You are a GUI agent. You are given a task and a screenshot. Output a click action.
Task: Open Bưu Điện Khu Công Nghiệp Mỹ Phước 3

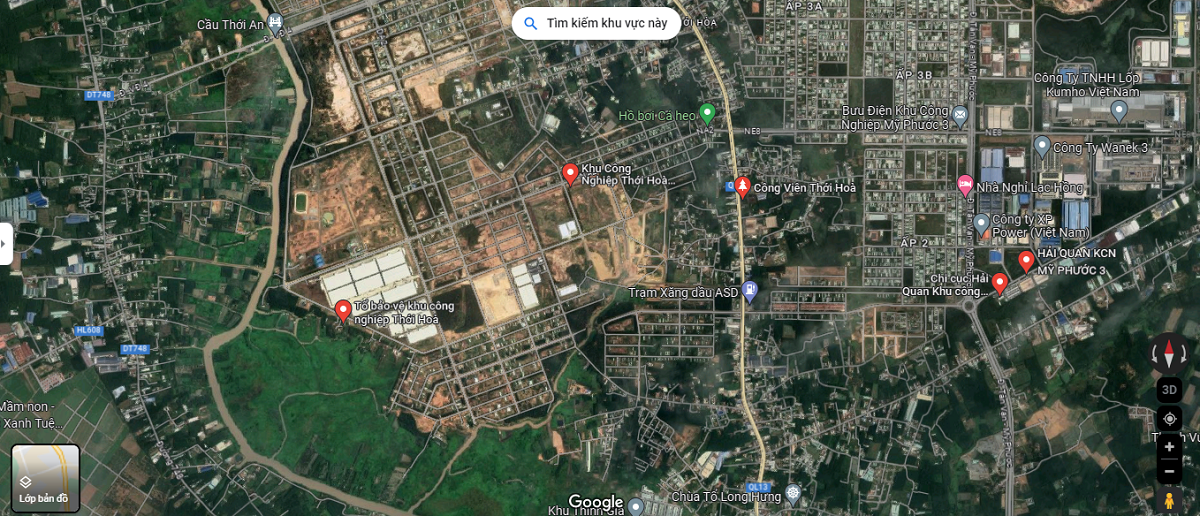point(960,116)
